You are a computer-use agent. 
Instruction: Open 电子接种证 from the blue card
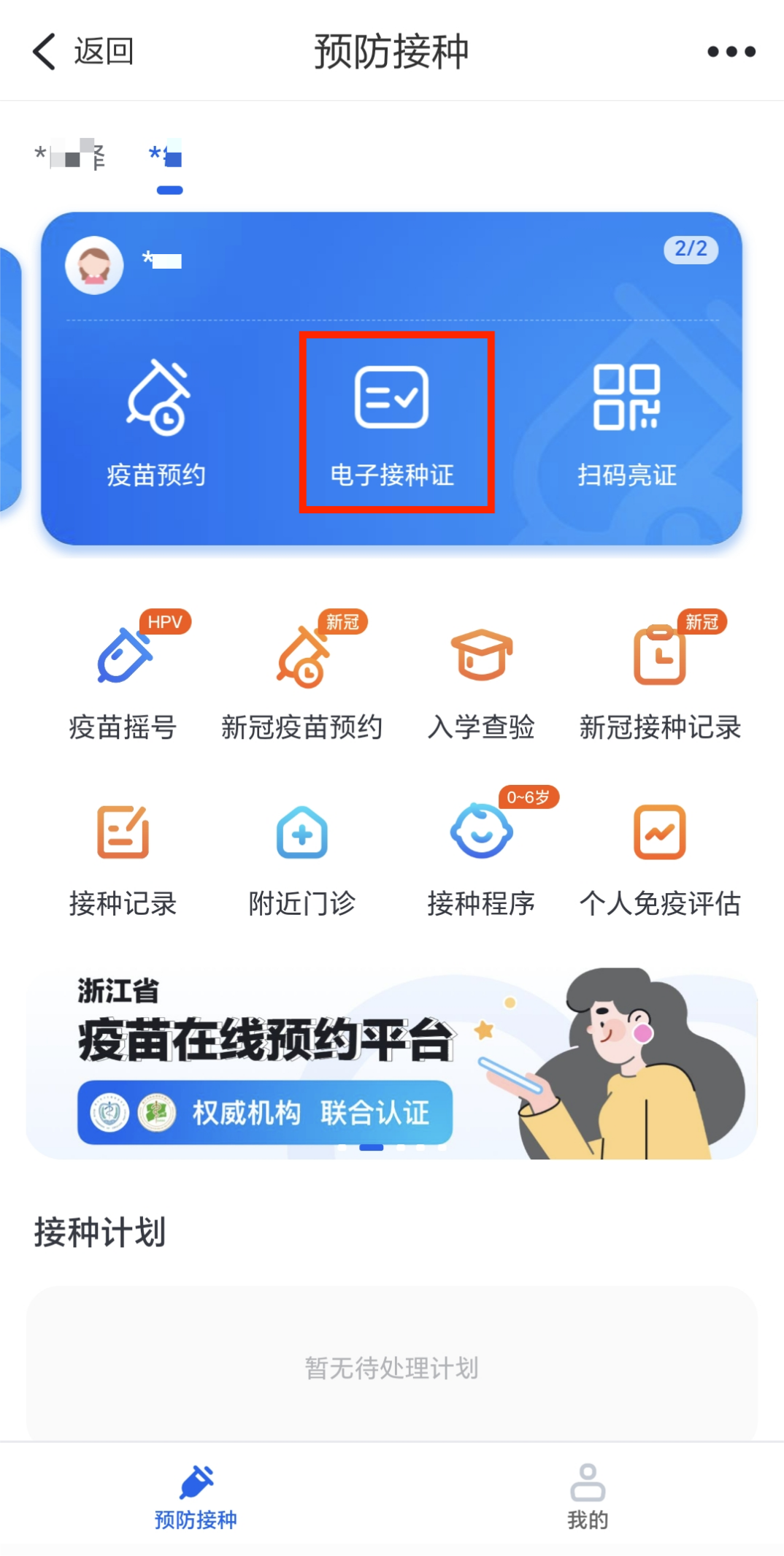coord(396,424)
